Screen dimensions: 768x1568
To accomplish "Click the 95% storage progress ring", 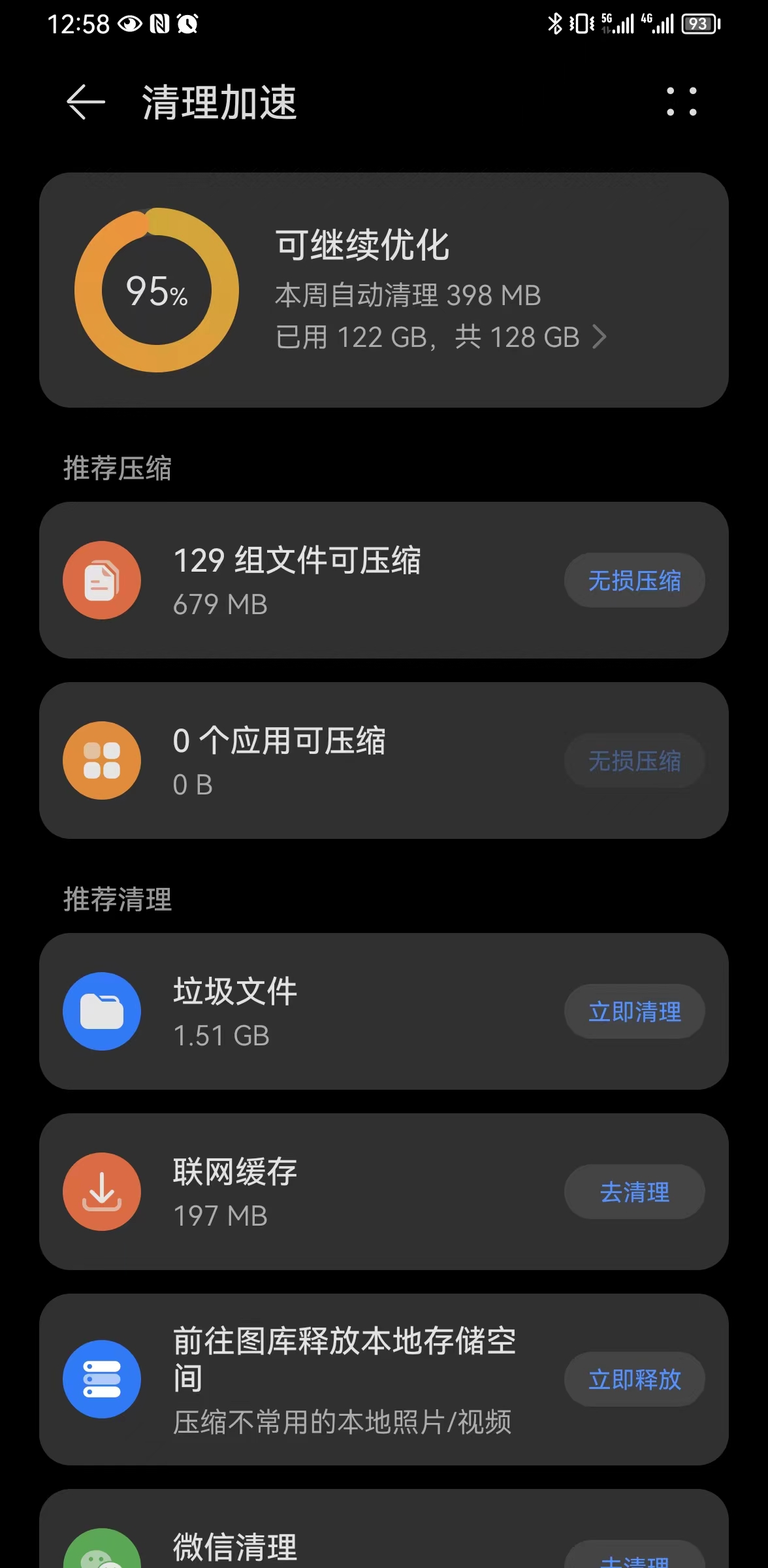I will [155, 289].
